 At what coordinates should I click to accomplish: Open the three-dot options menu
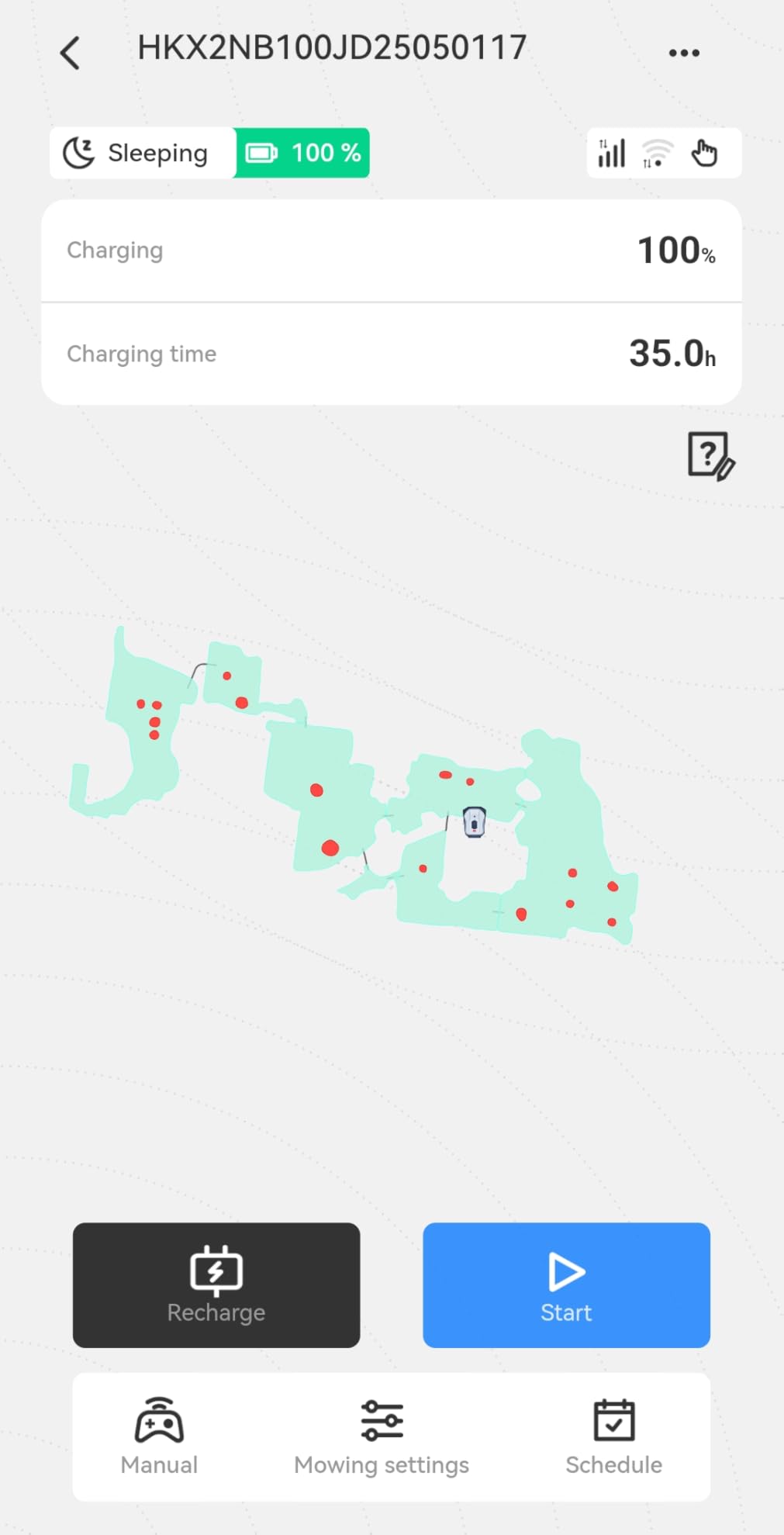683,51
